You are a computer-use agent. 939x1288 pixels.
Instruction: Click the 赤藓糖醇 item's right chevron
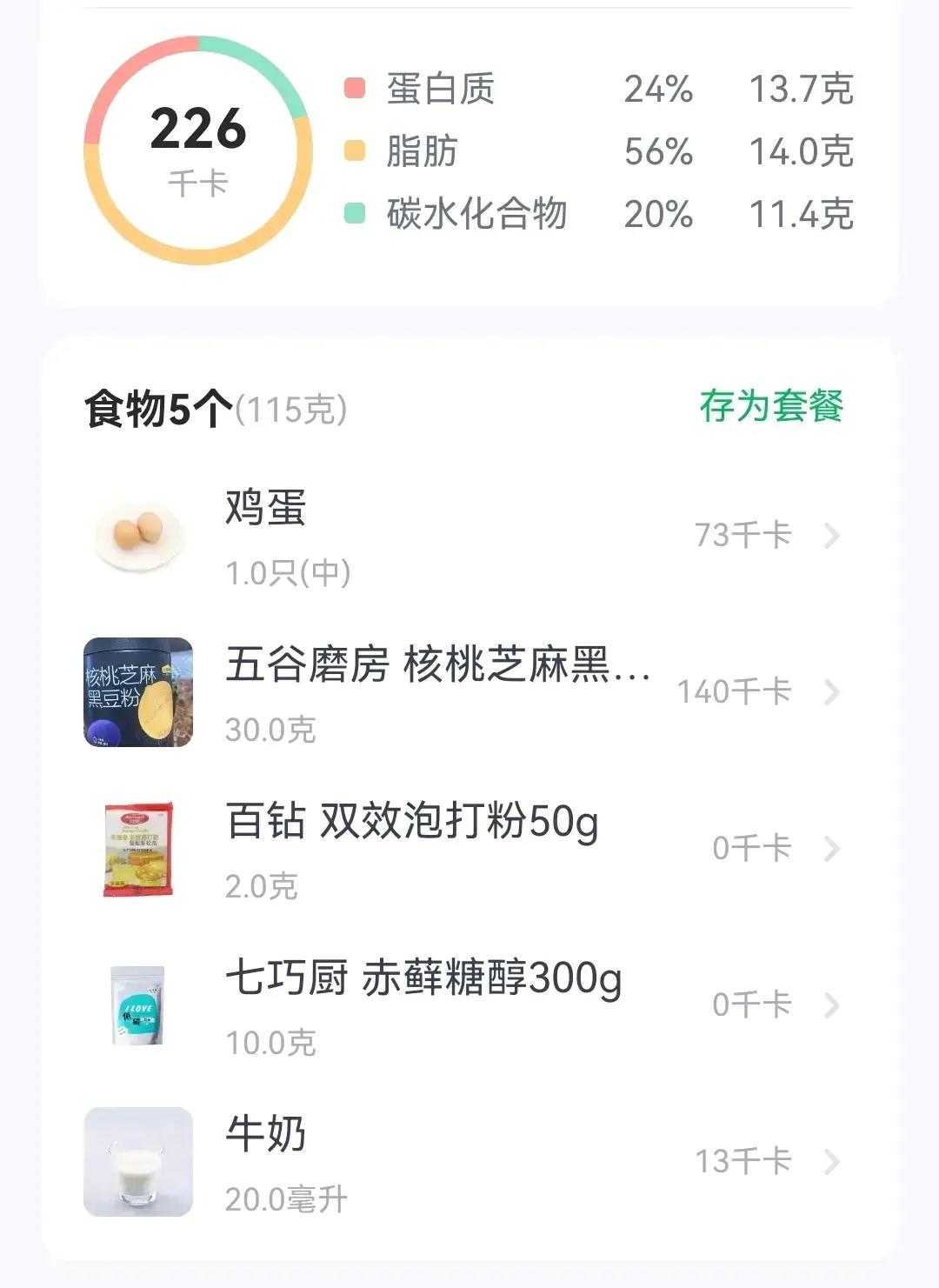click(832, 1004)
